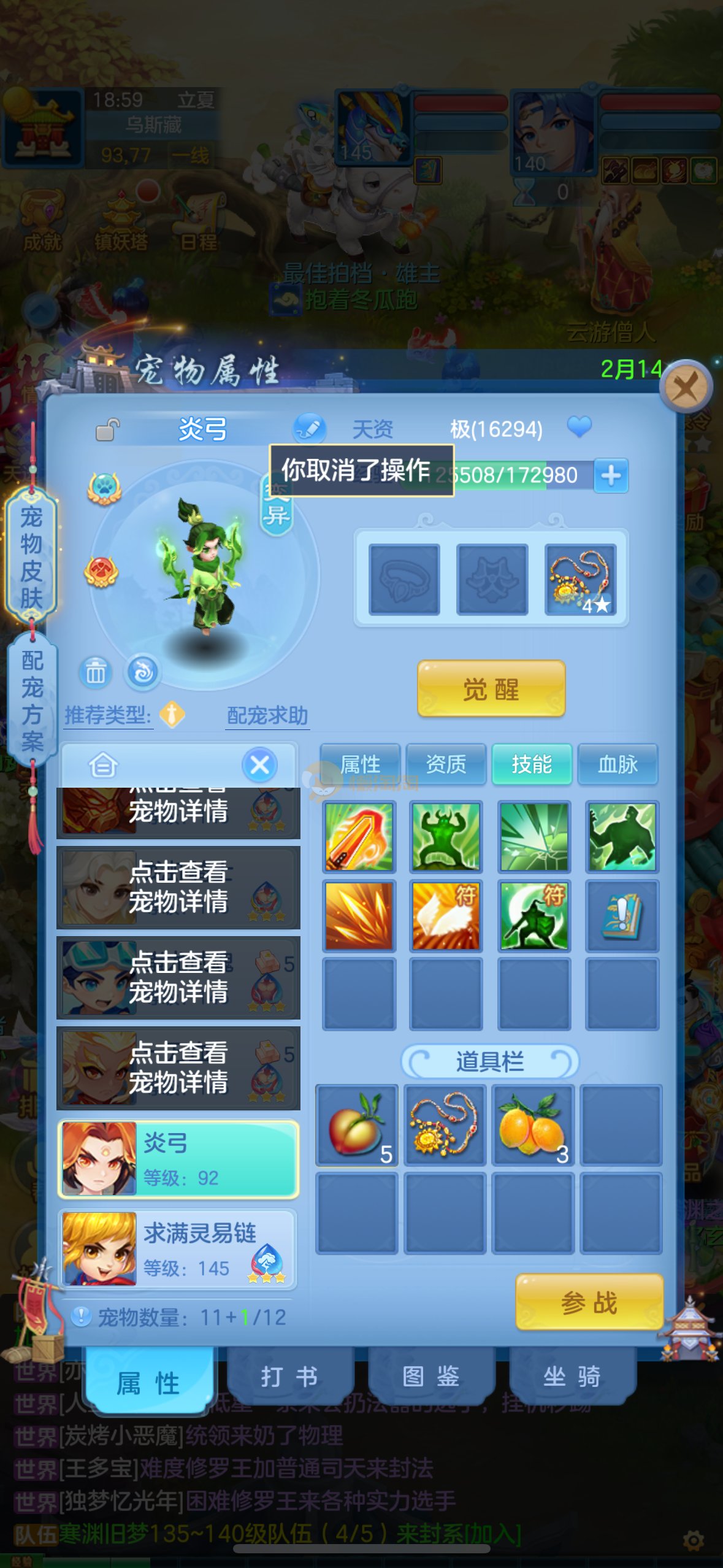Switch to the 资质 sub-tab

click(x=446, y=764)
